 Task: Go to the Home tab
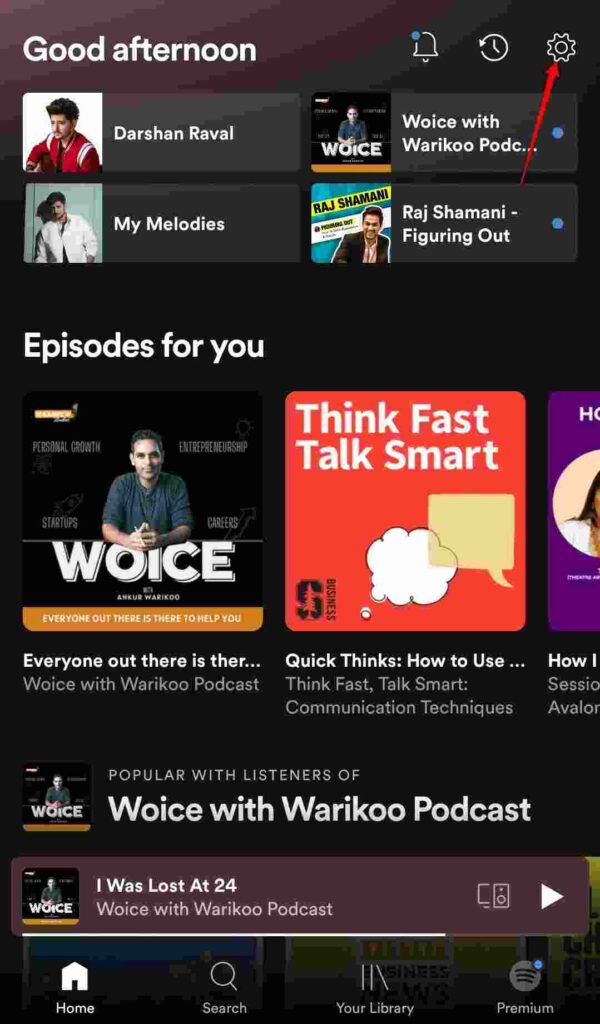(74, 989)
